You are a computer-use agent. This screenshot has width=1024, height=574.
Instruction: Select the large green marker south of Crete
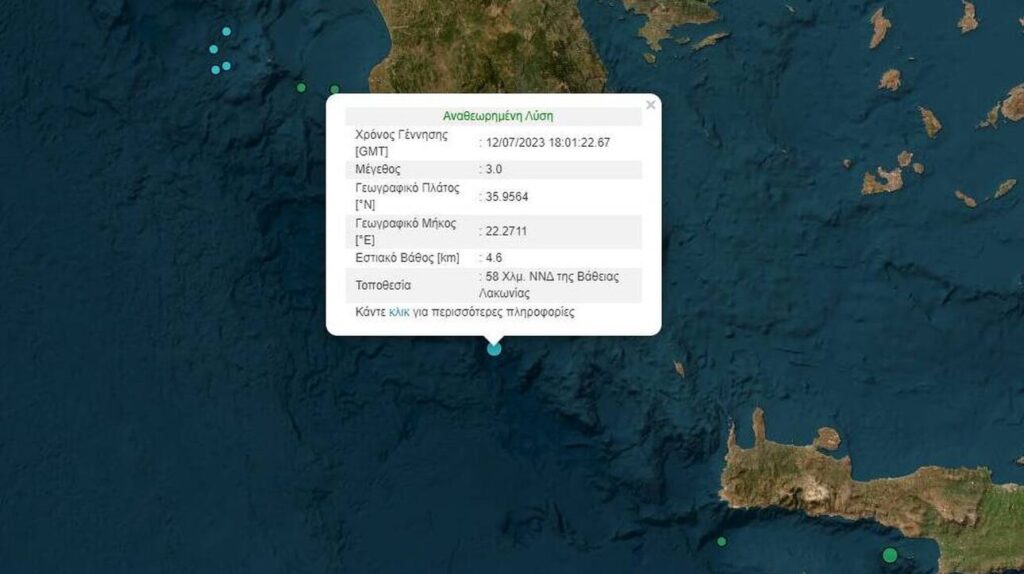coord(890,555)
